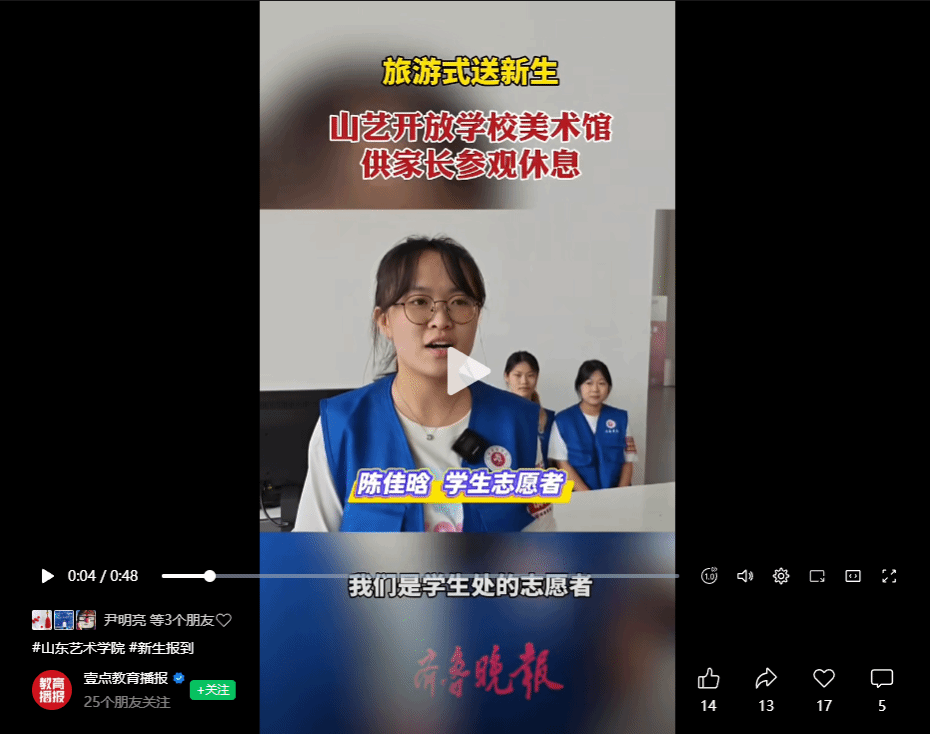Open 壹点教育播报 account avatar

coord(51,690)
